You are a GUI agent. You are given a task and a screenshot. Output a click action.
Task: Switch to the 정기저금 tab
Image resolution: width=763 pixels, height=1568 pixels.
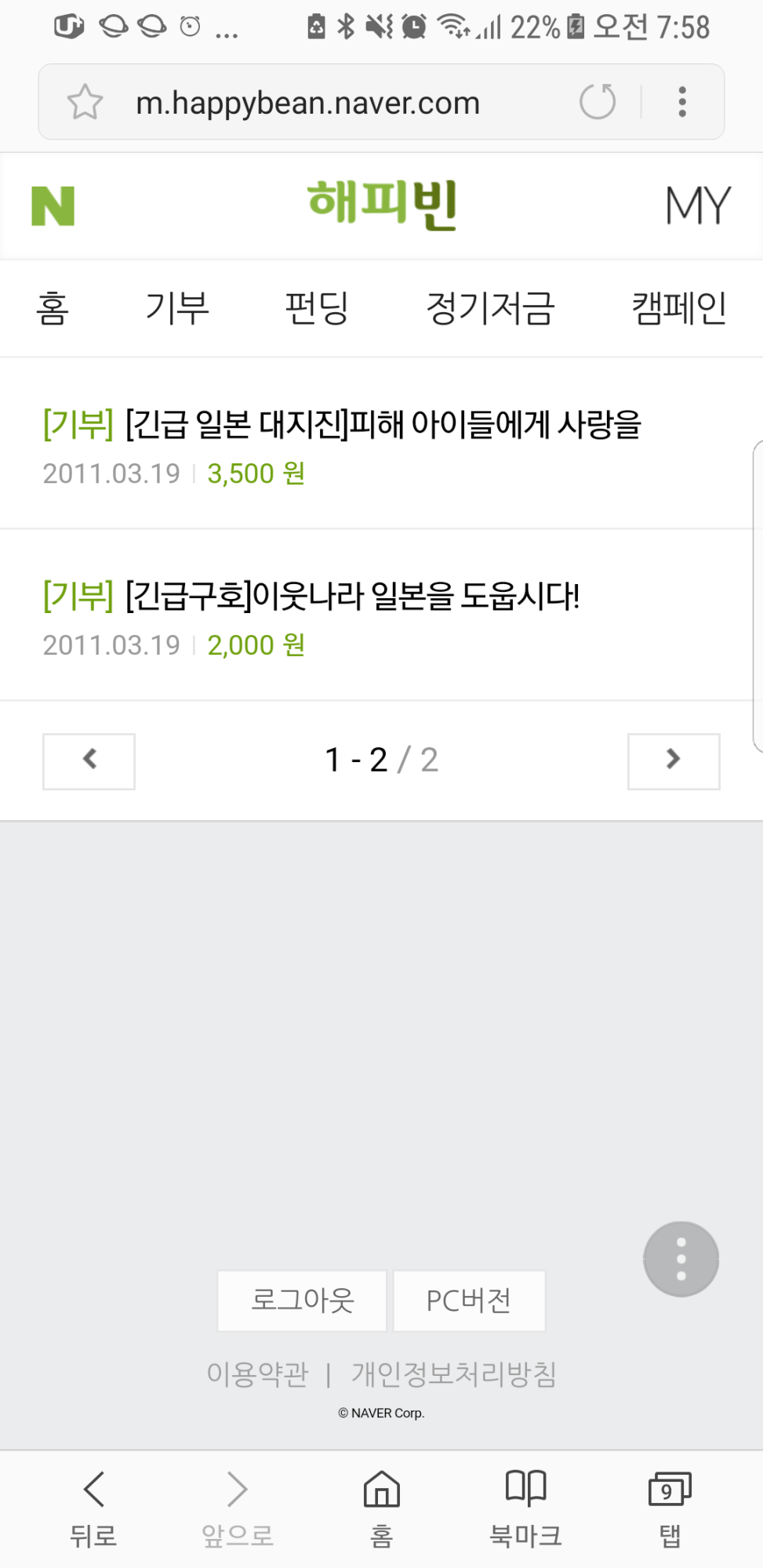click(x=490, y=308)
